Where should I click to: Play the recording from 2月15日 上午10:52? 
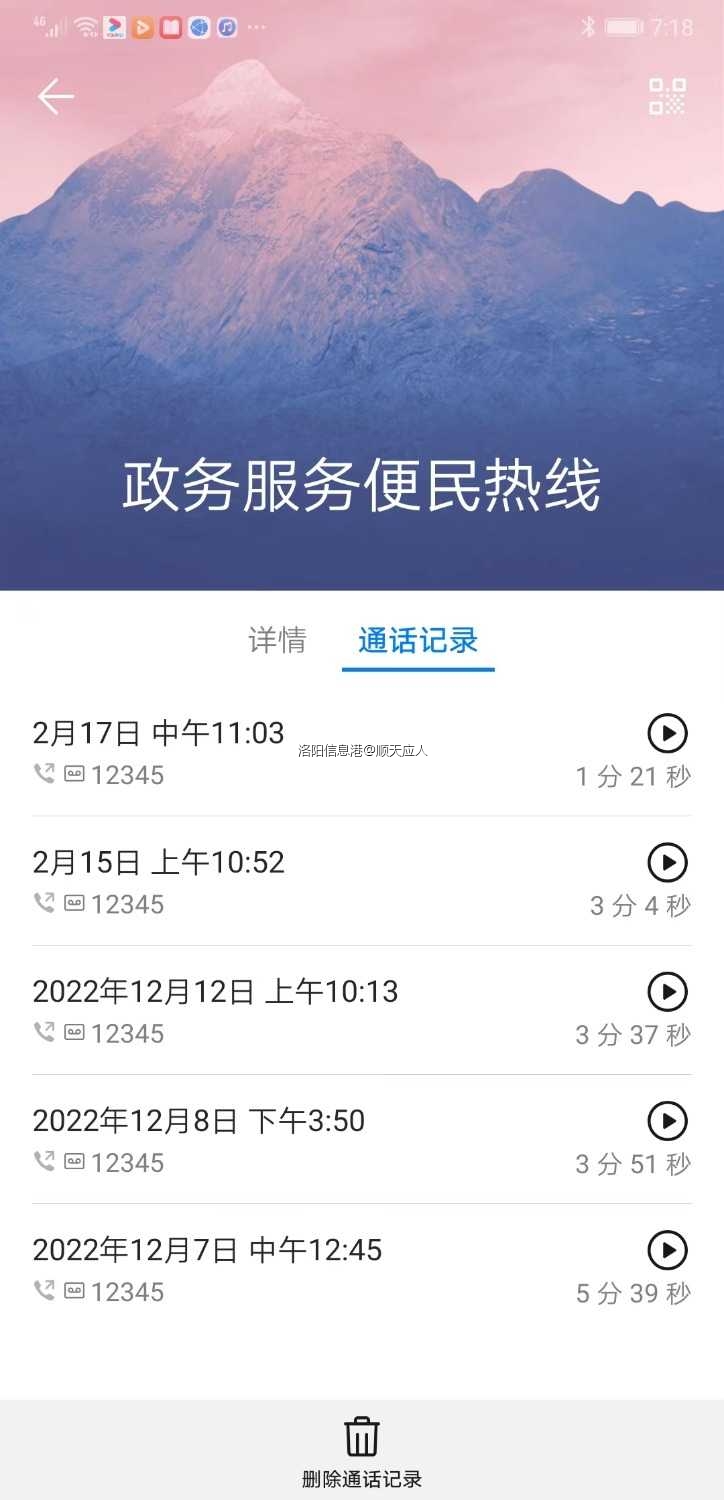[x=667, y=862]
